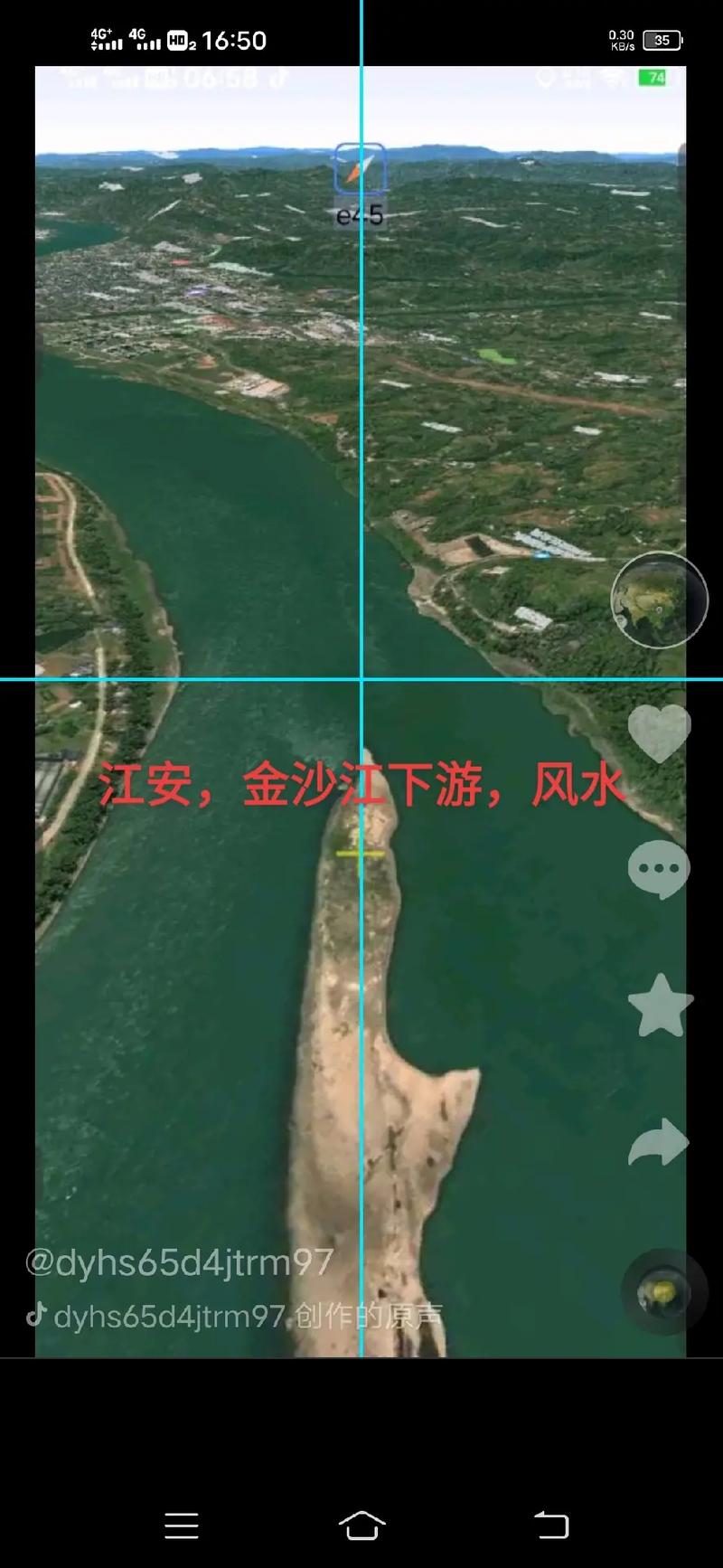Screen dimensions: 723x1568
Task: Open the recent apps menu
Action: 182,1525
